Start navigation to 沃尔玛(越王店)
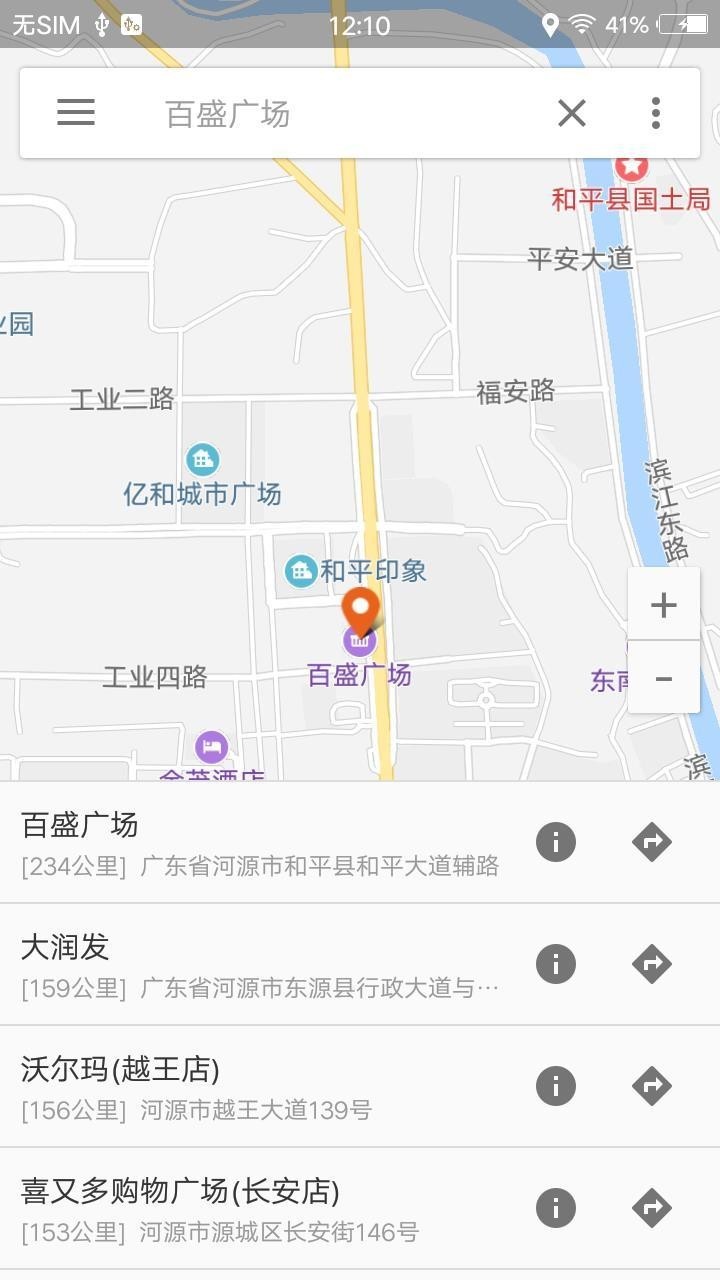Image resolution: width=720 pixels, height=1280 pixels. click(x=651, y=1086)
